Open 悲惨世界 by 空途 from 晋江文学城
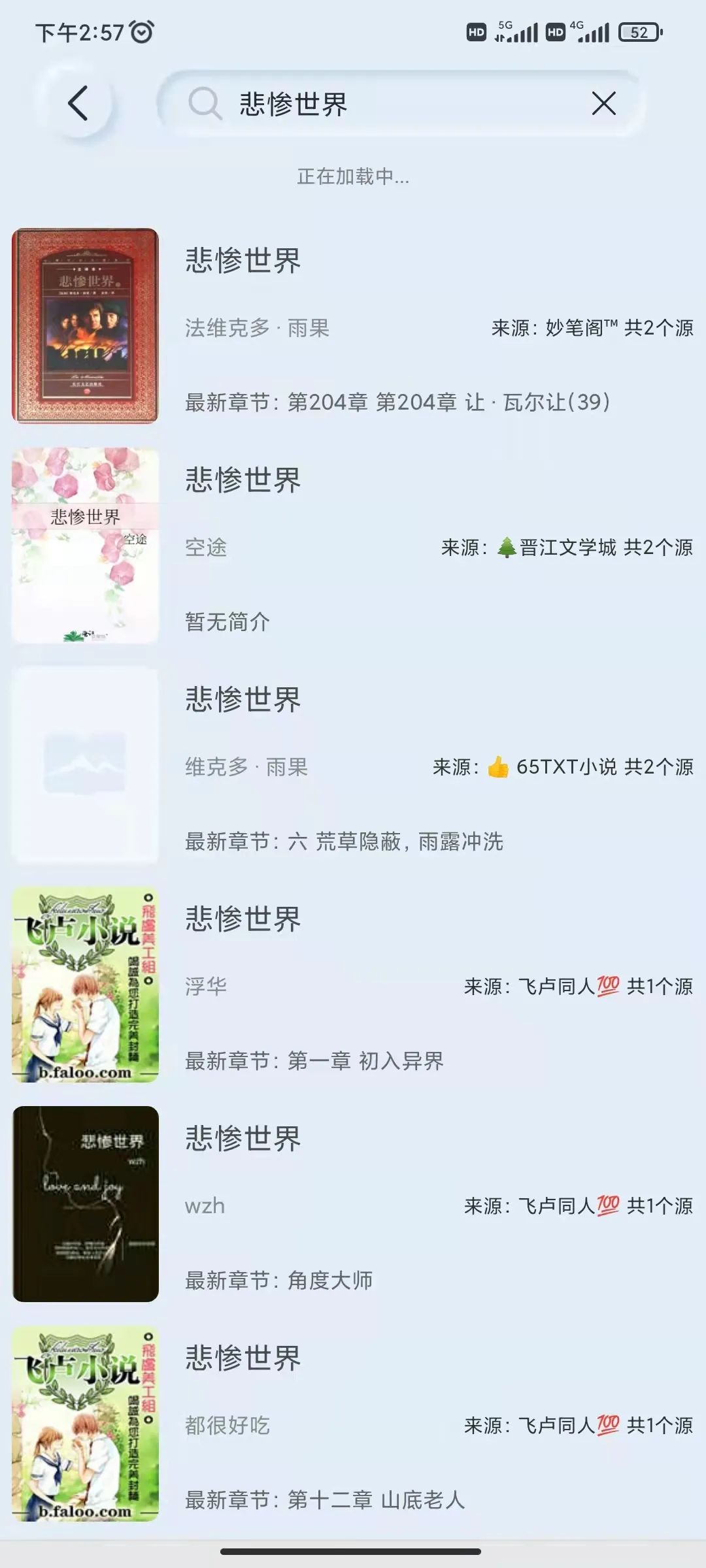 coord(353,546)
